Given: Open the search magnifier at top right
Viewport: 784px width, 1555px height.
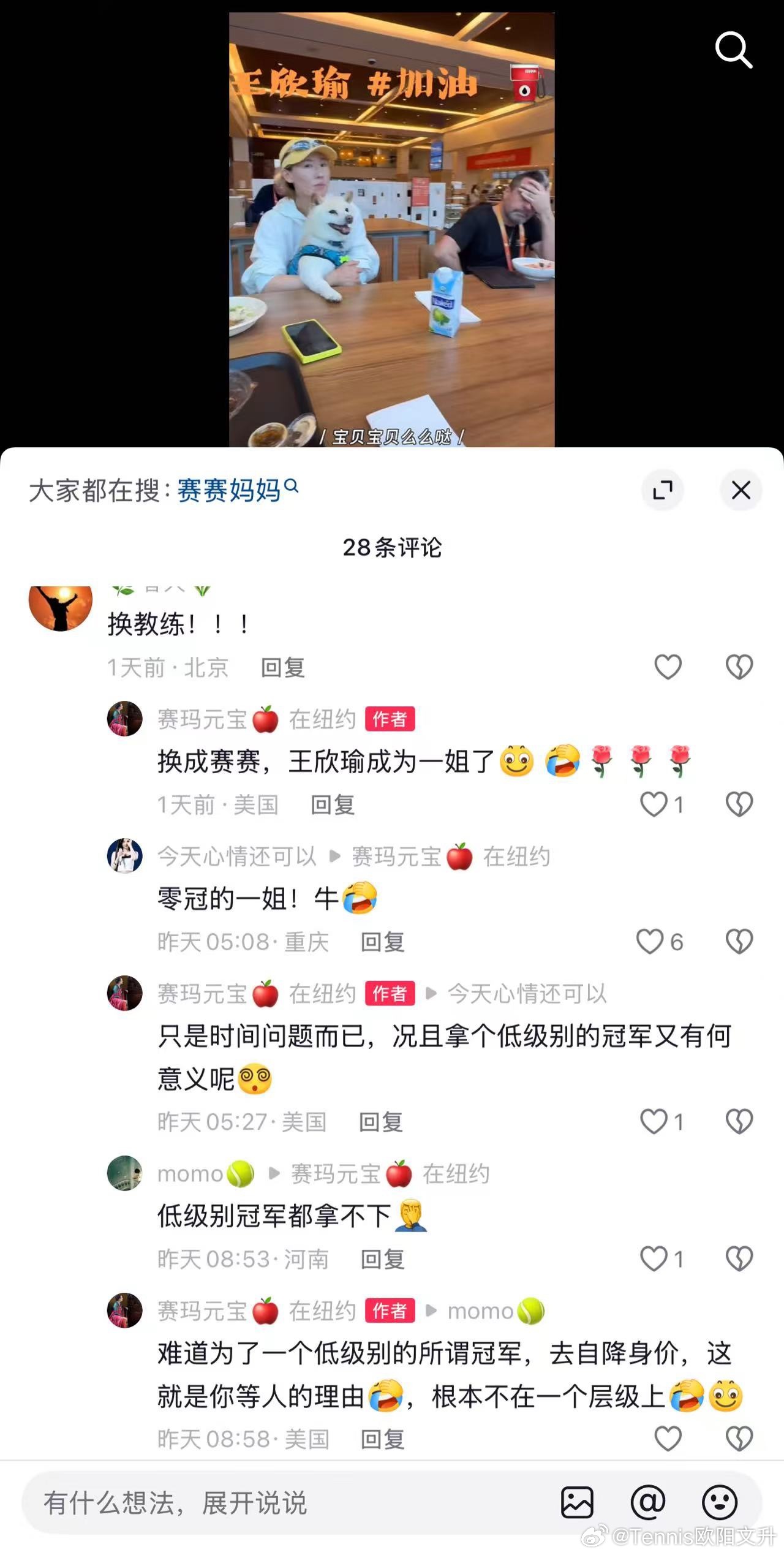Looking at the screenshot, I should pyautogui.click(x=733, y=50).
